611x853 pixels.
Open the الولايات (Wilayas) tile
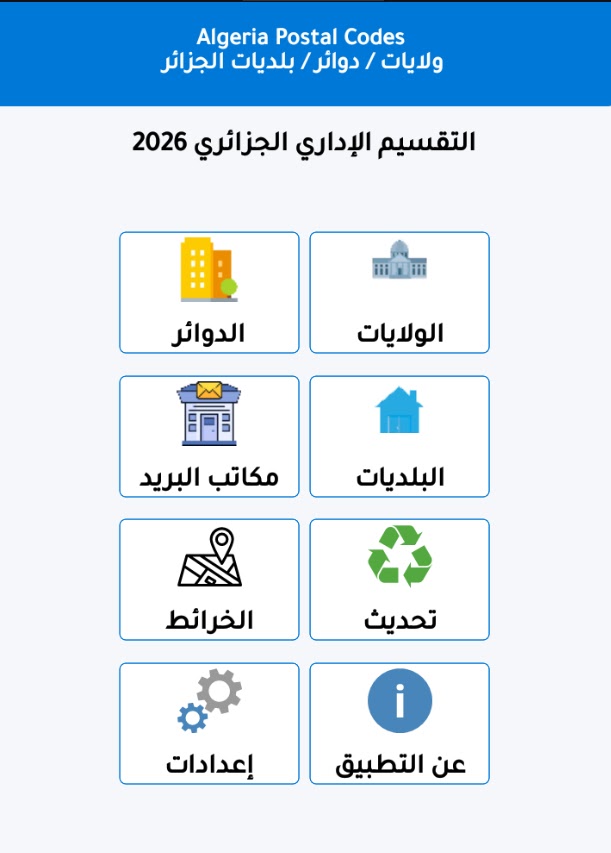point(399,292)
